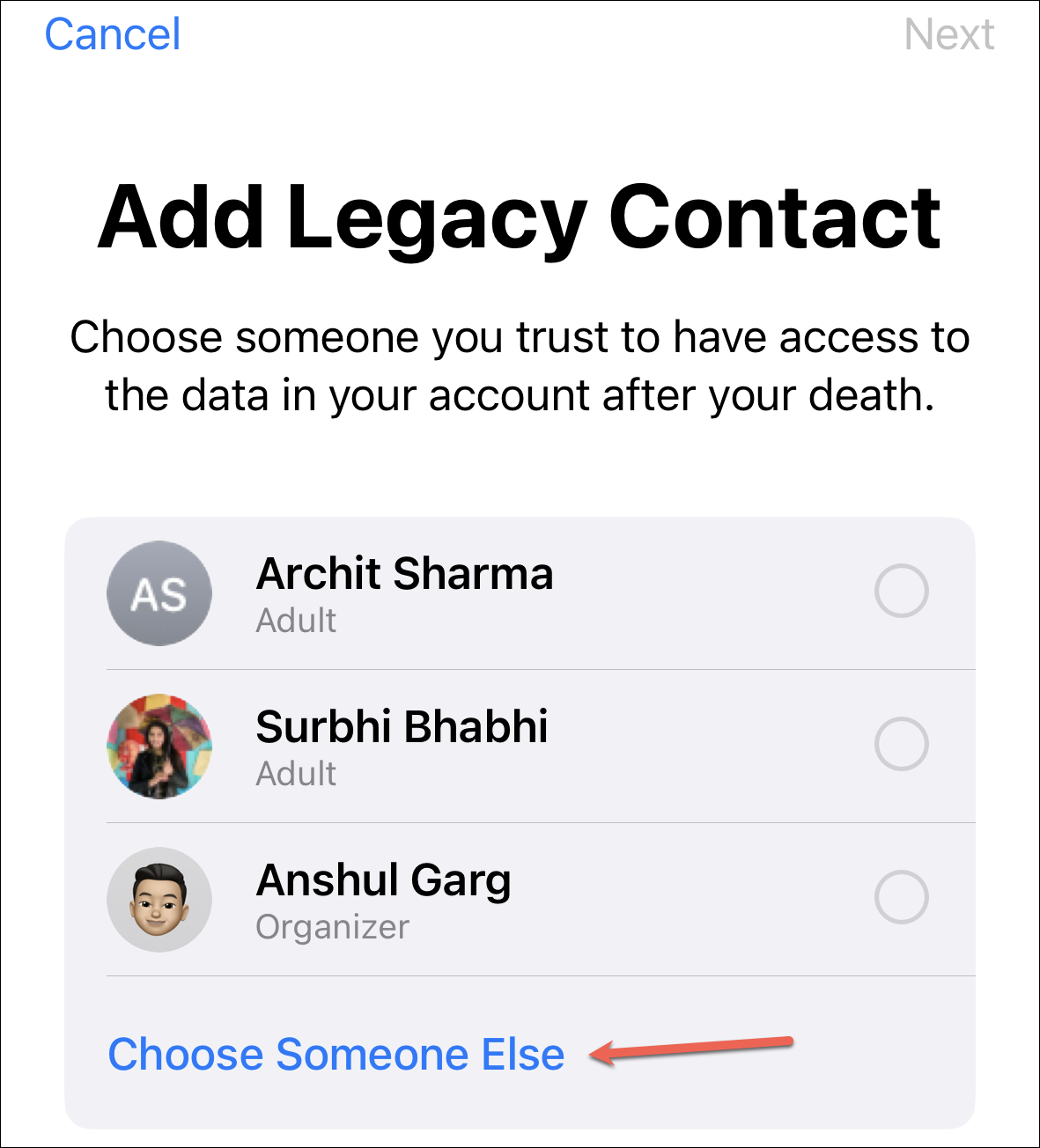Select Anshul Garg as legacy contact

tap(901, 898)
